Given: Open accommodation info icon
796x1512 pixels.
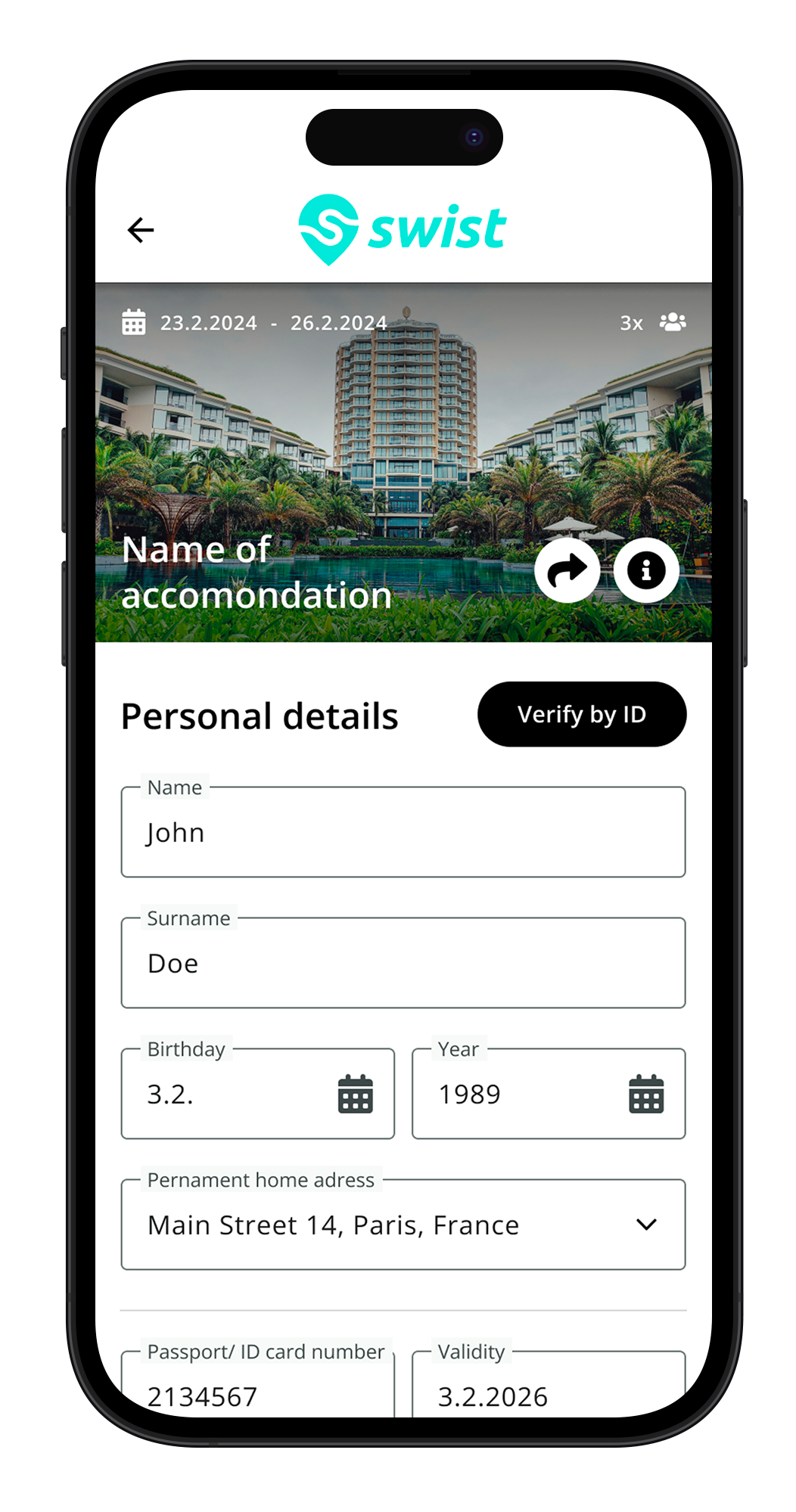Looking at the screenshot, I should [x=645, y=570].
